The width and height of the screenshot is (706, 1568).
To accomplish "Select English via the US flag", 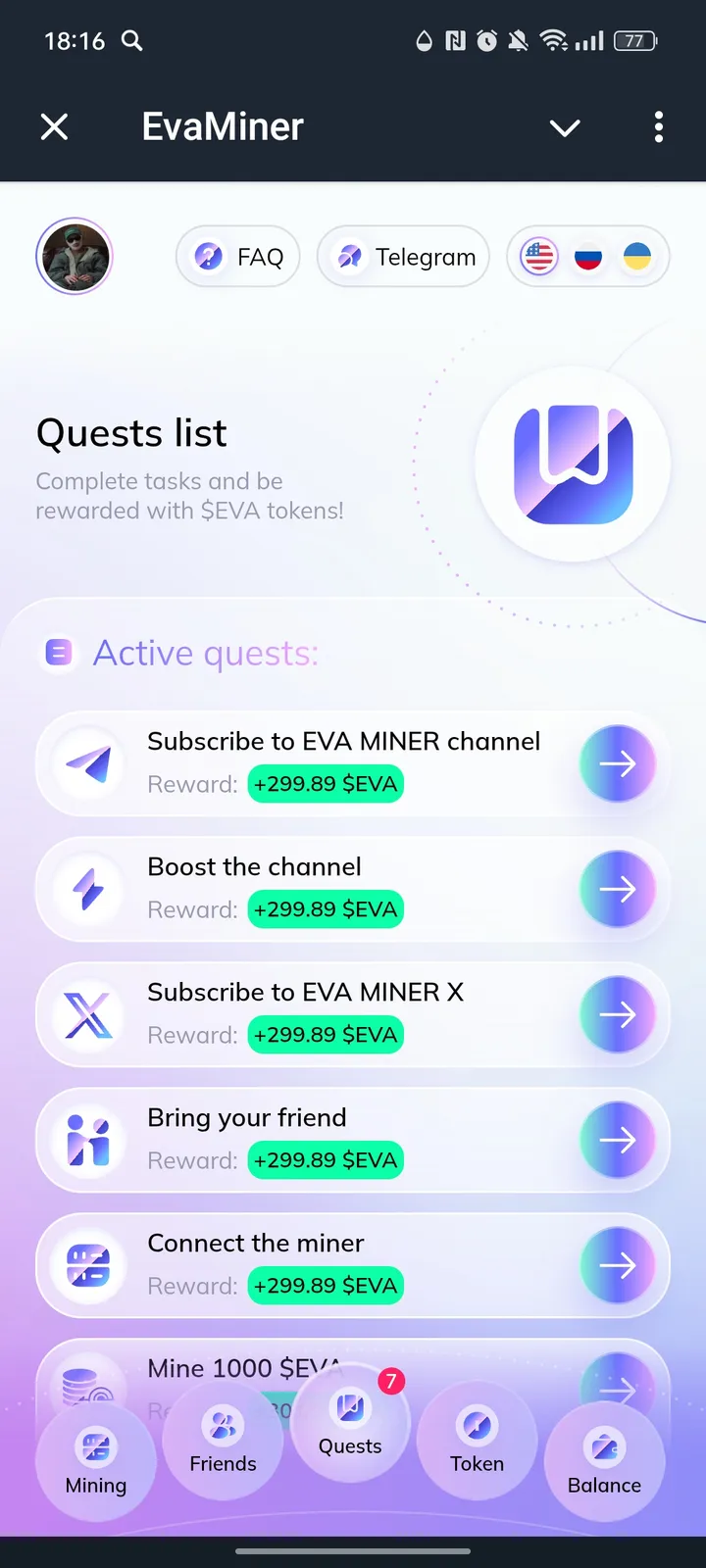I will pyautogui.click(x=538, y=257).
